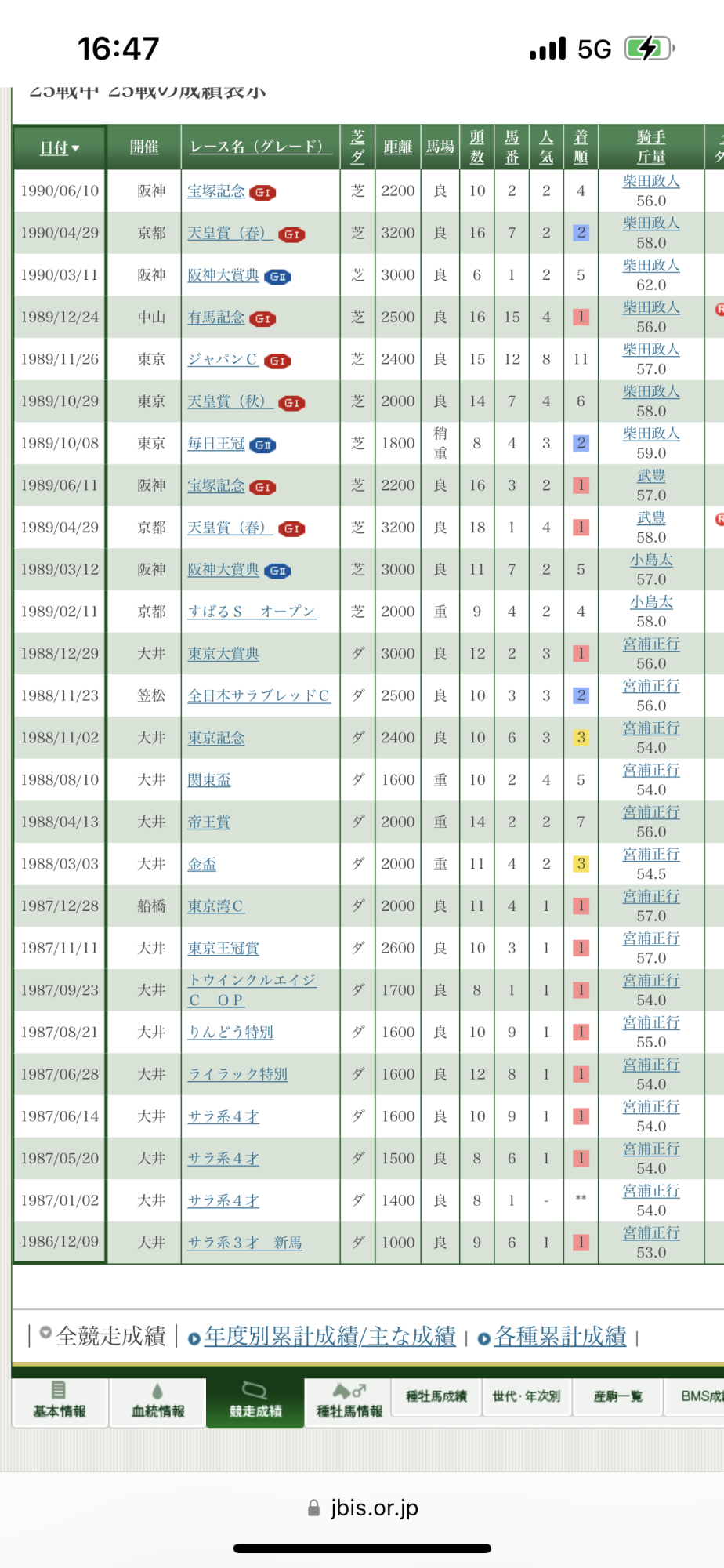Screen dimensions: 724x1568
Task: Open the ライラック特別 race link
Action: (x=237, y=1075)
